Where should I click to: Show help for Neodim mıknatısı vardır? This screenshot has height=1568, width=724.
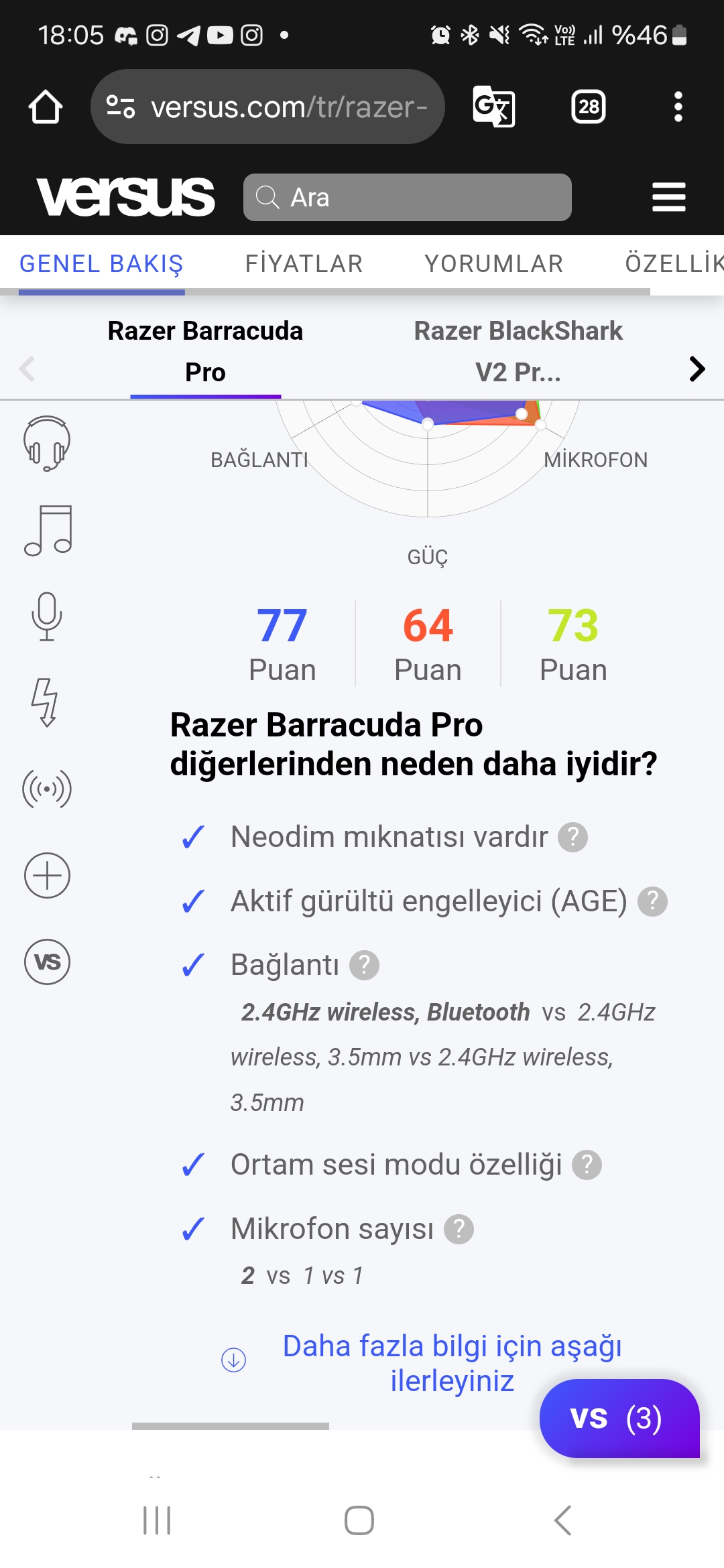click(x=573, y=838)
